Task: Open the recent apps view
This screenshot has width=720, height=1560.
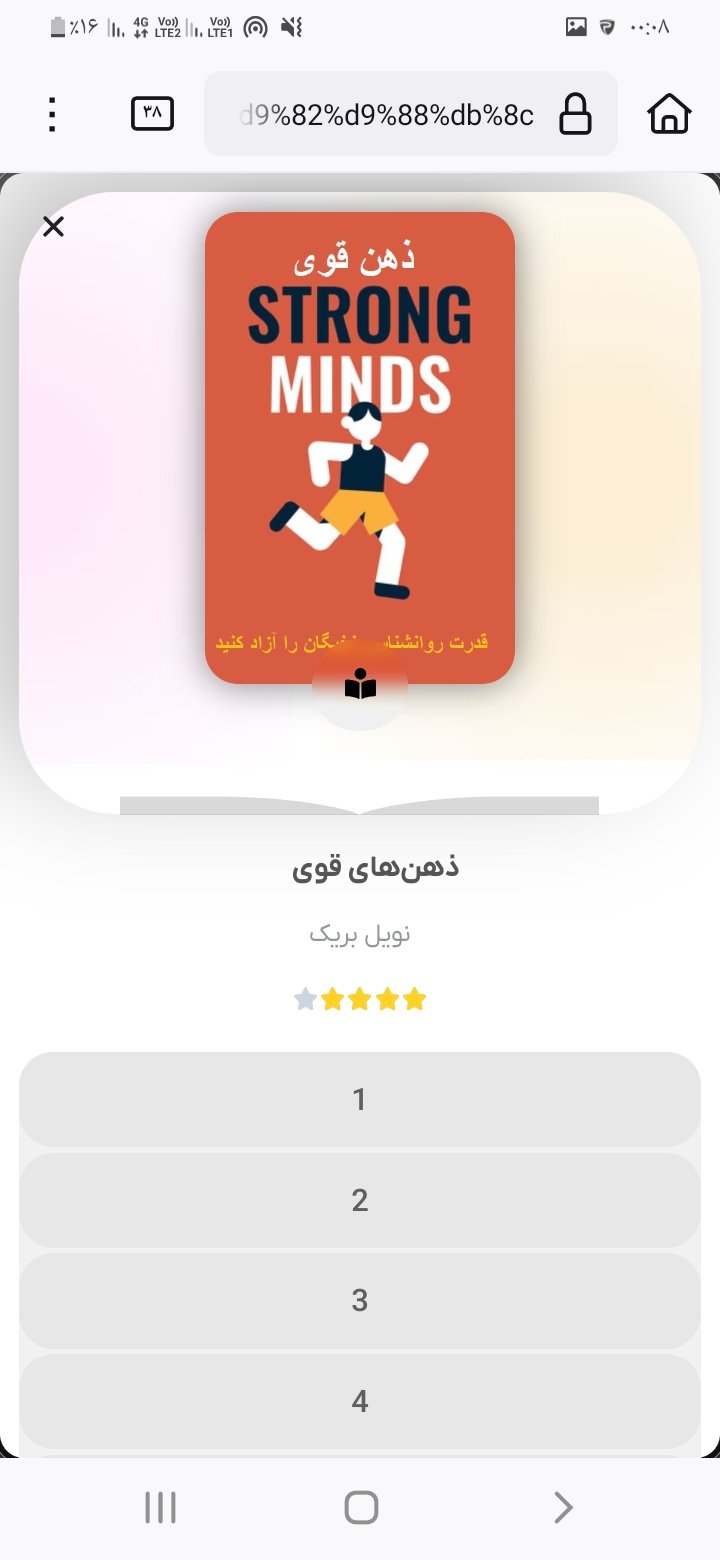Action: point(160,1507)
